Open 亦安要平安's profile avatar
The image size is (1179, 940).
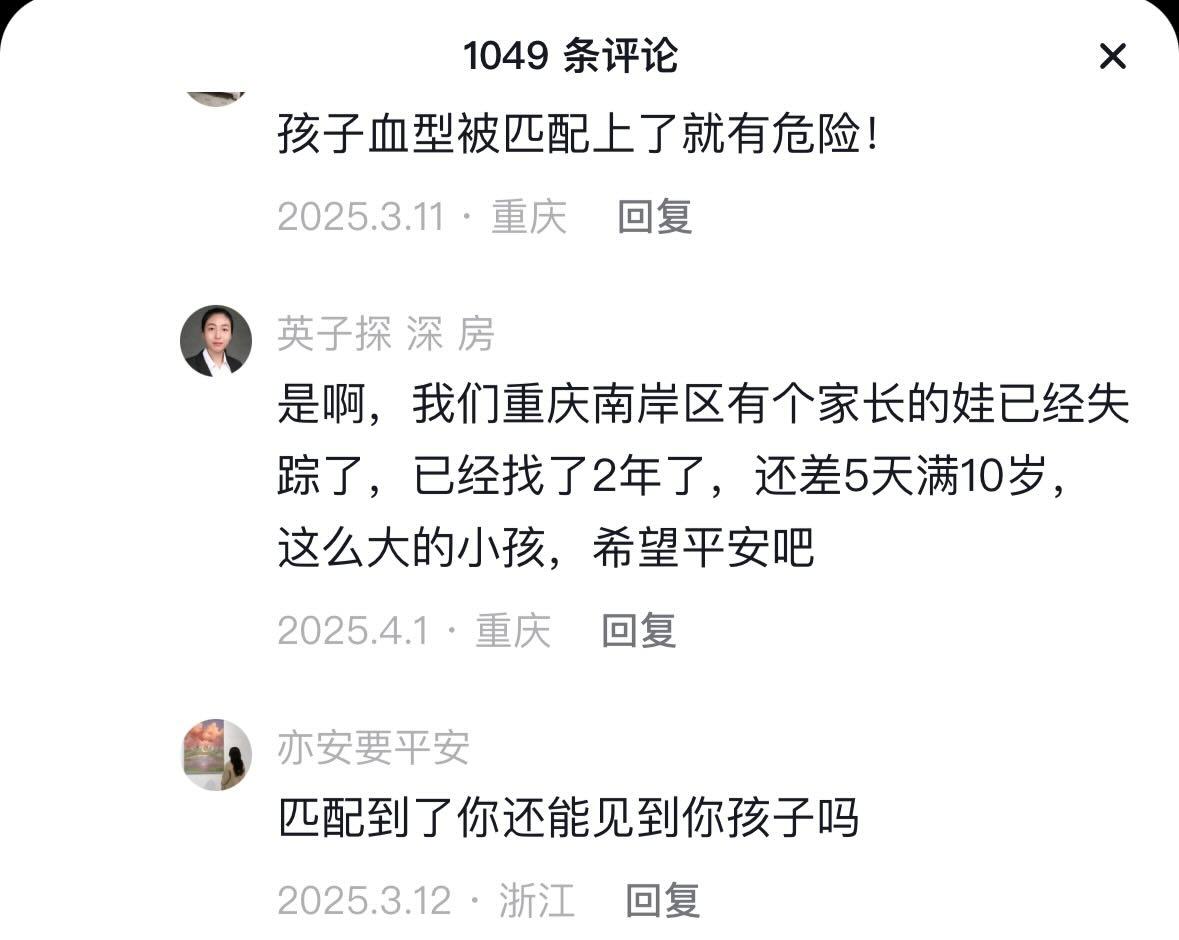pos(216,754)
